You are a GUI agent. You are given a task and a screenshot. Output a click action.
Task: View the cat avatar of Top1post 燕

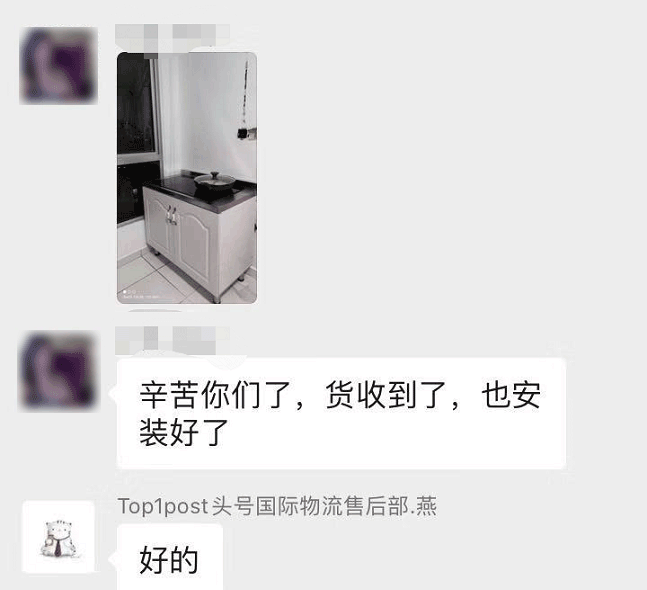(58, 537)
